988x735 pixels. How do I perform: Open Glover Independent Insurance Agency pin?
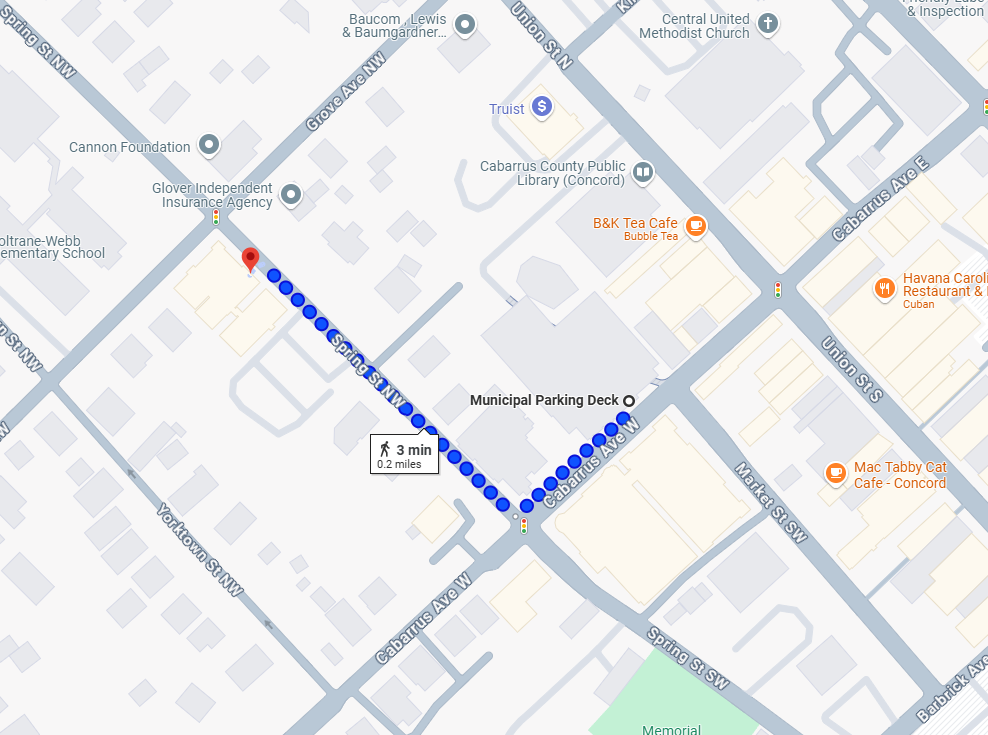(291, 194)
